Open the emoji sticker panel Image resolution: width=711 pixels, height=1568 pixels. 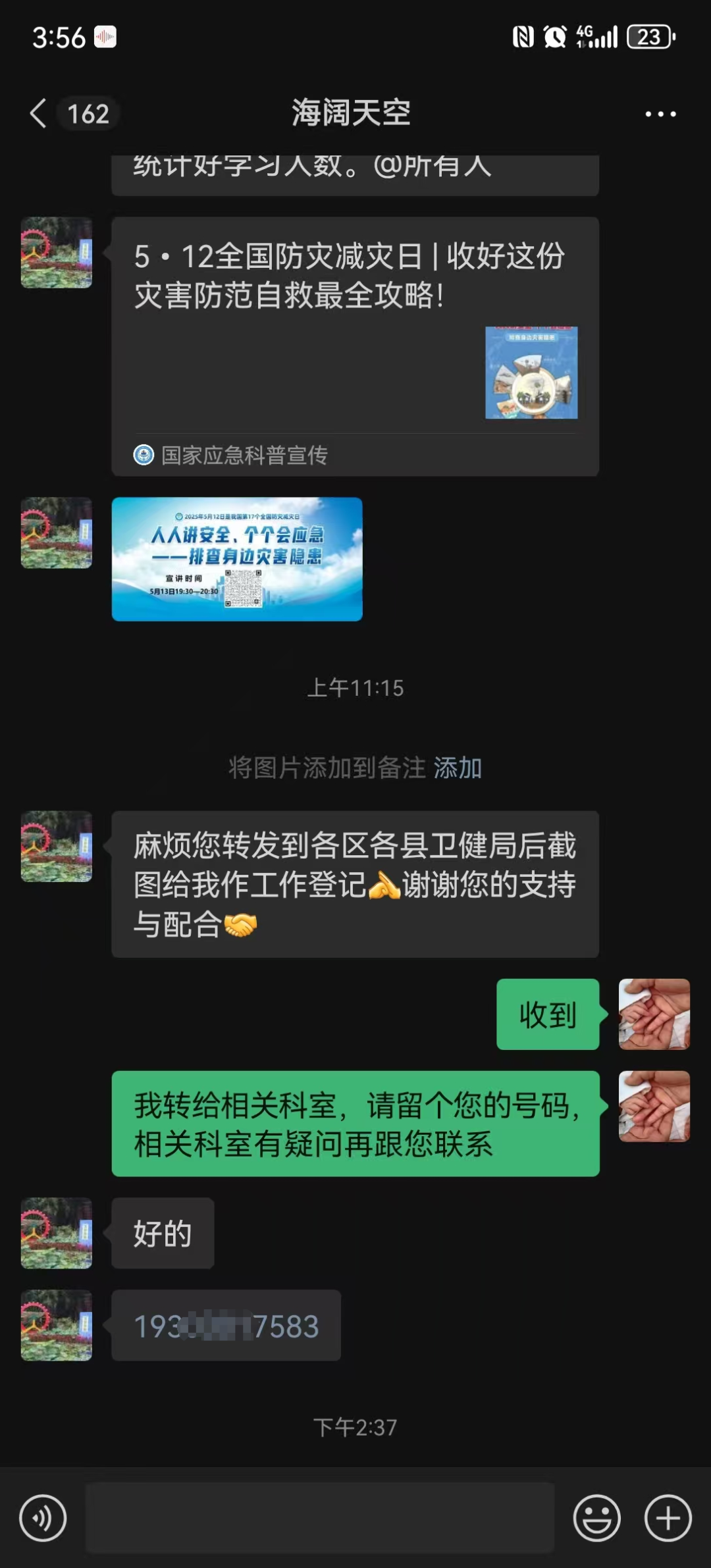[596, 1519]
